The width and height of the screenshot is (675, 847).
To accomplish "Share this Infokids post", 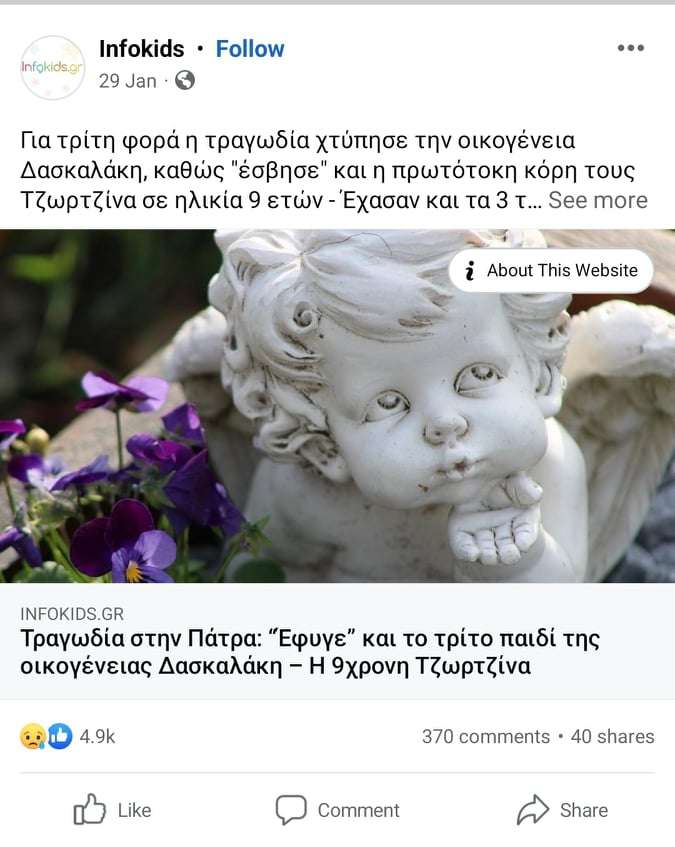I will click(x=563, y=810).
